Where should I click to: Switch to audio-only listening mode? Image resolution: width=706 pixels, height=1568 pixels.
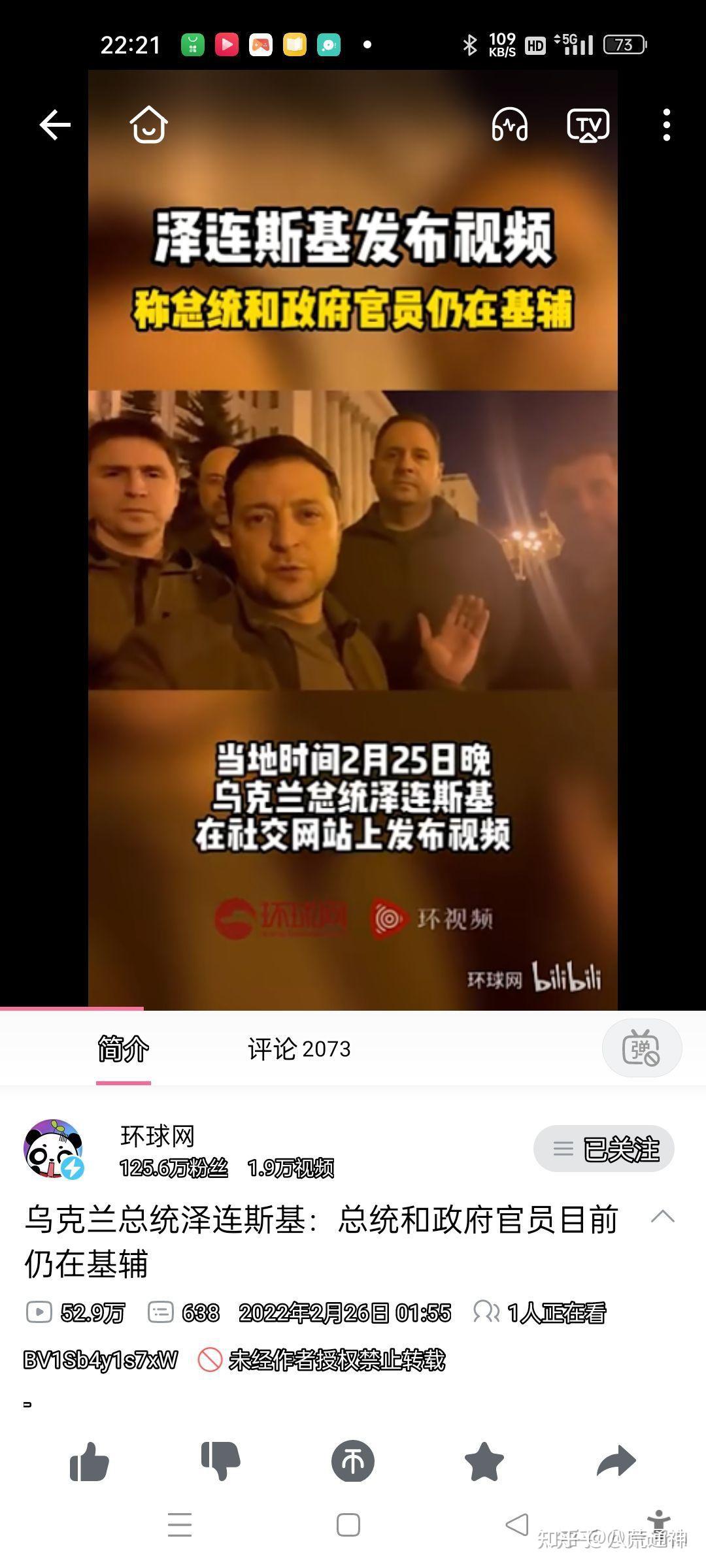(510, 124)
